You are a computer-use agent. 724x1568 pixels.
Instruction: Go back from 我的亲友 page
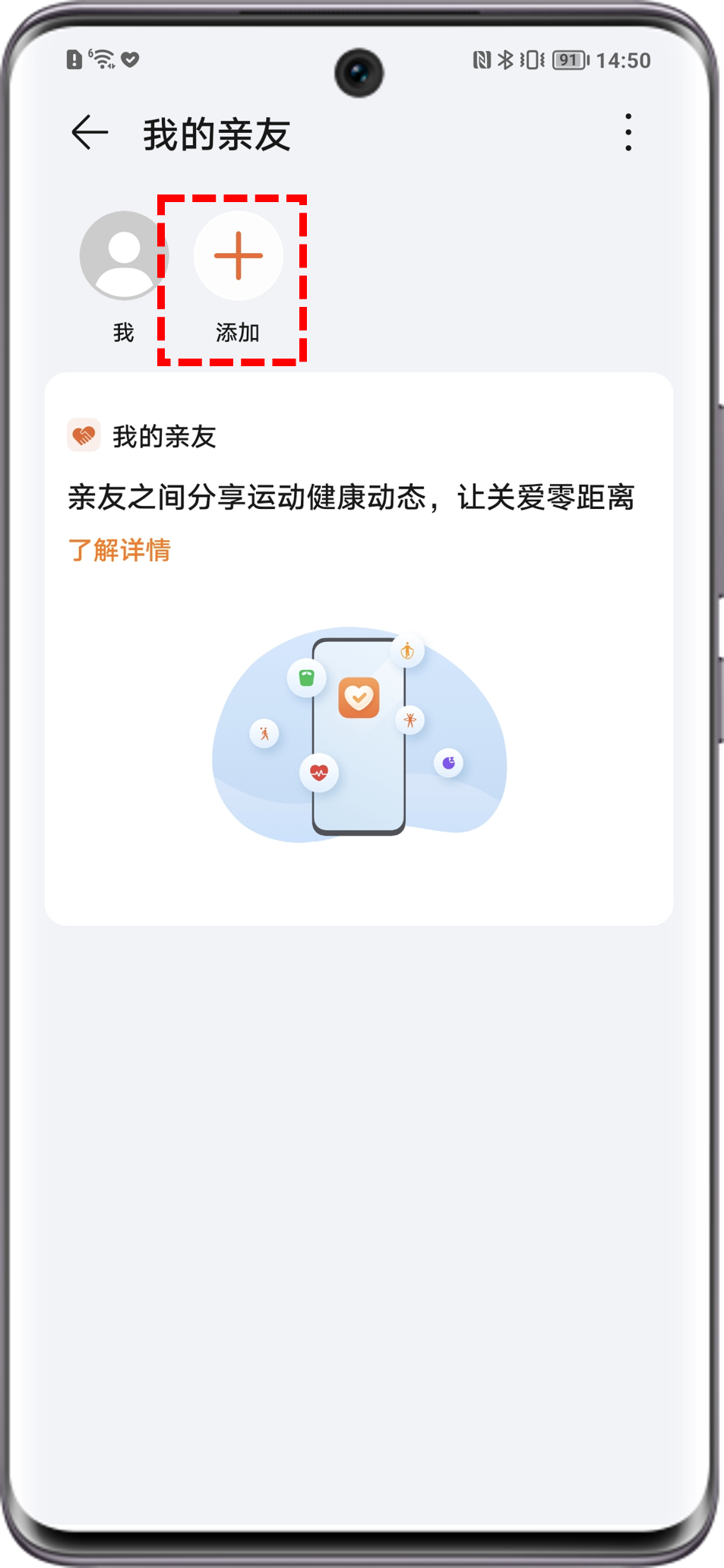pyautogui.click(x=90, y=133)
